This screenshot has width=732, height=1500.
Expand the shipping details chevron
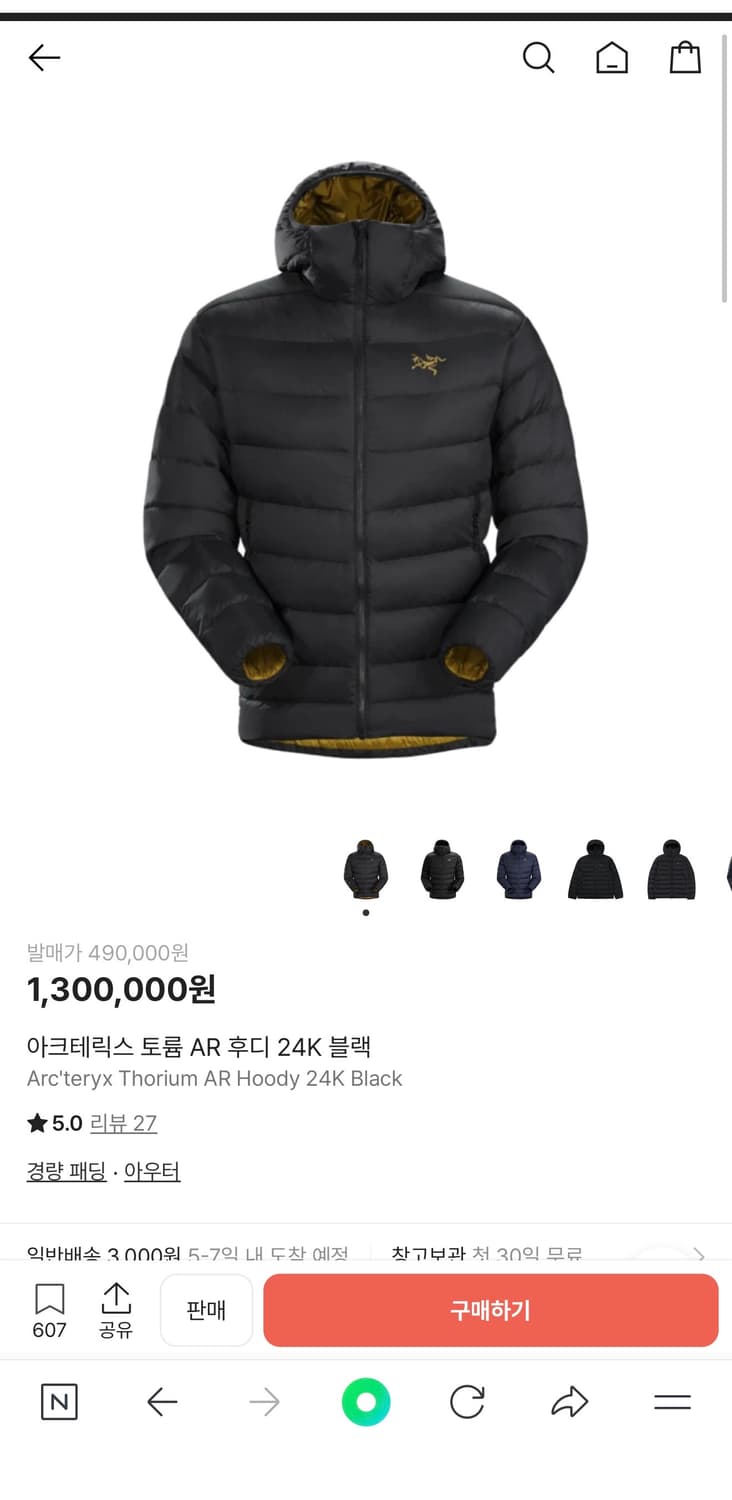700,1254
